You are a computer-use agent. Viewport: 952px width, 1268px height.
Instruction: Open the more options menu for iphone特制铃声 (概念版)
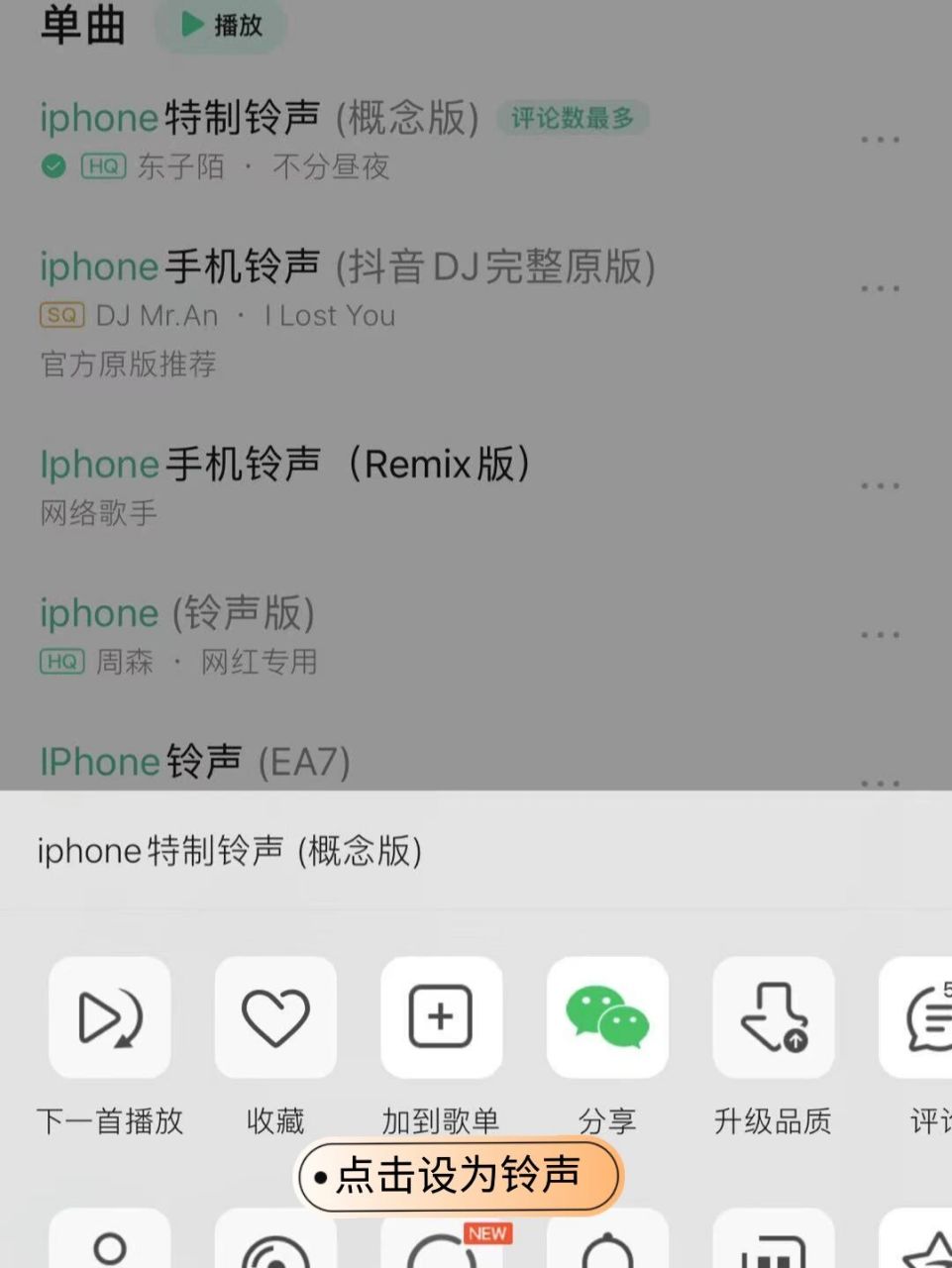click(x=880, y=139)
